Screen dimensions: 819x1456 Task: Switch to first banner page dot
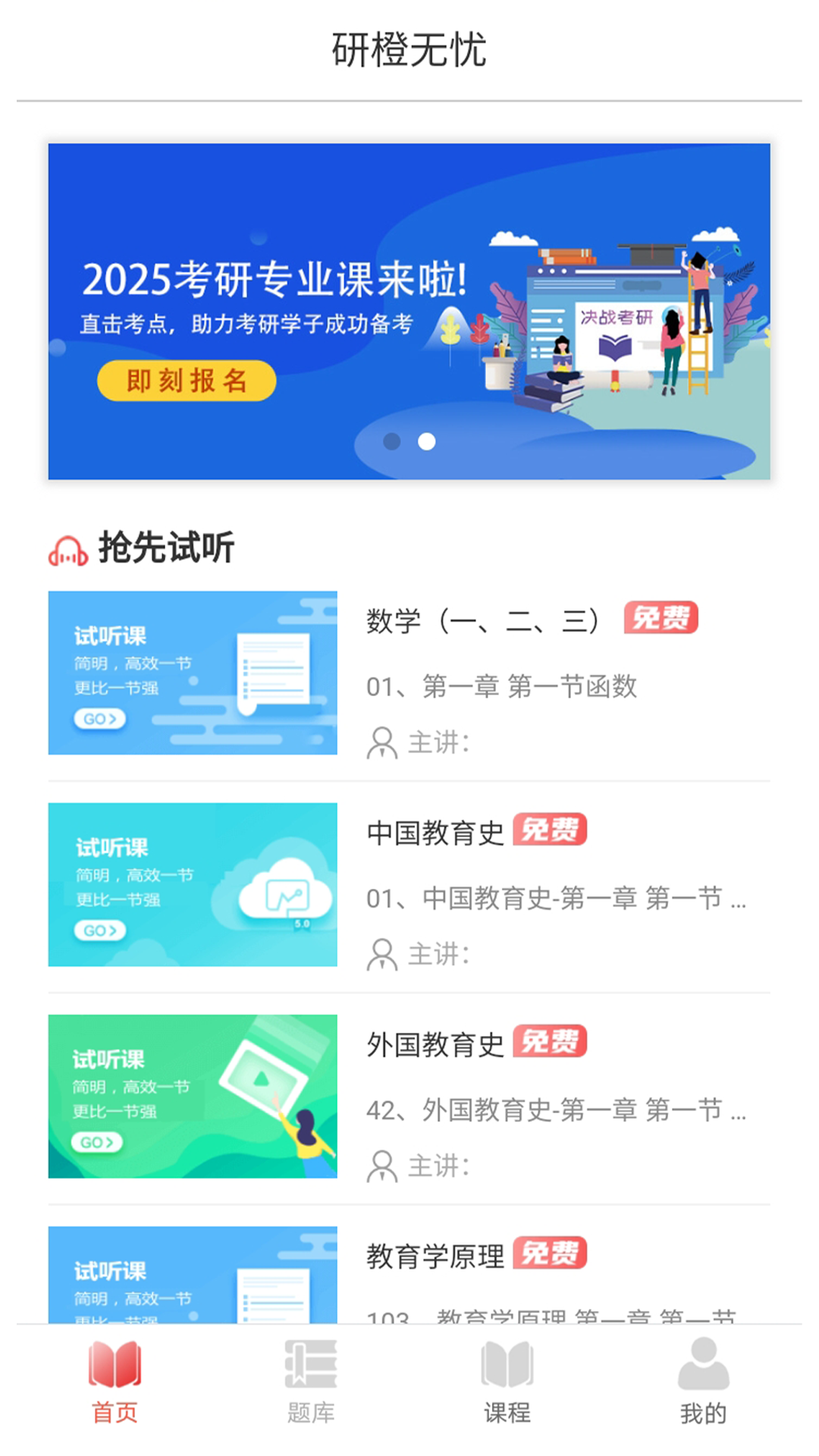click(392, 441)
